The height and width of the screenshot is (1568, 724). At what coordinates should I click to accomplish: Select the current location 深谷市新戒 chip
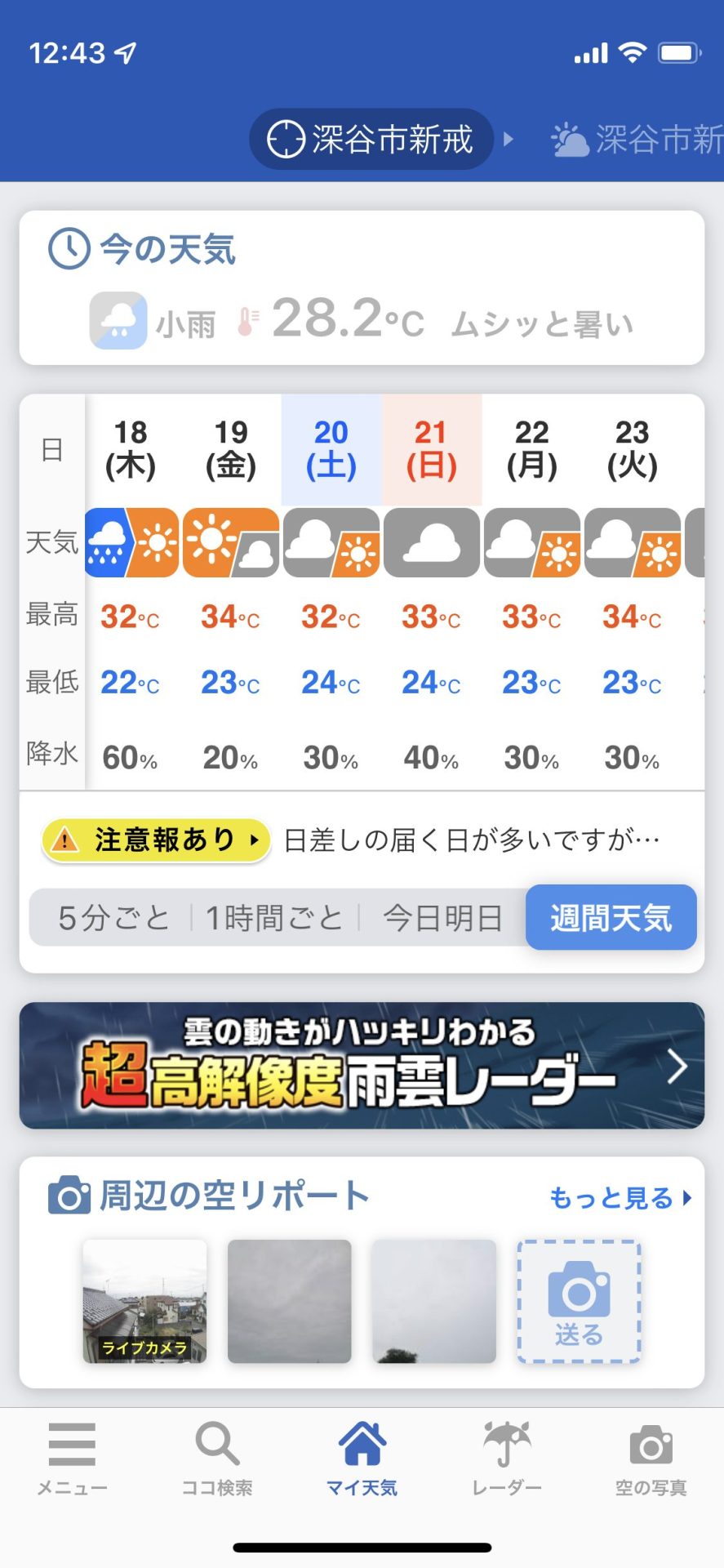(x=371, y=139)
